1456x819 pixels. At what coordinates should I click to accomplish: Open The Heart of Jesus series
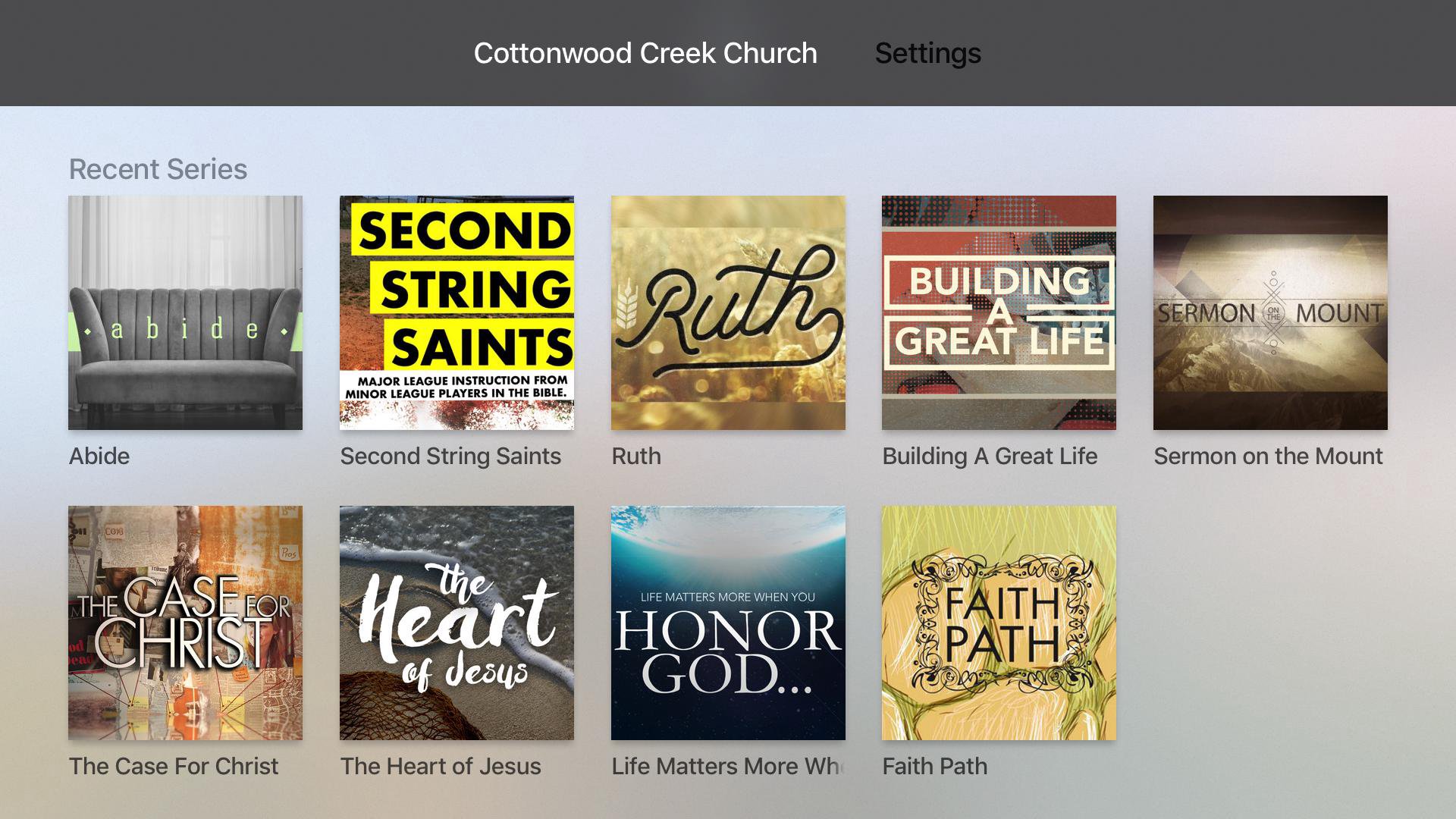click(457, 623)
